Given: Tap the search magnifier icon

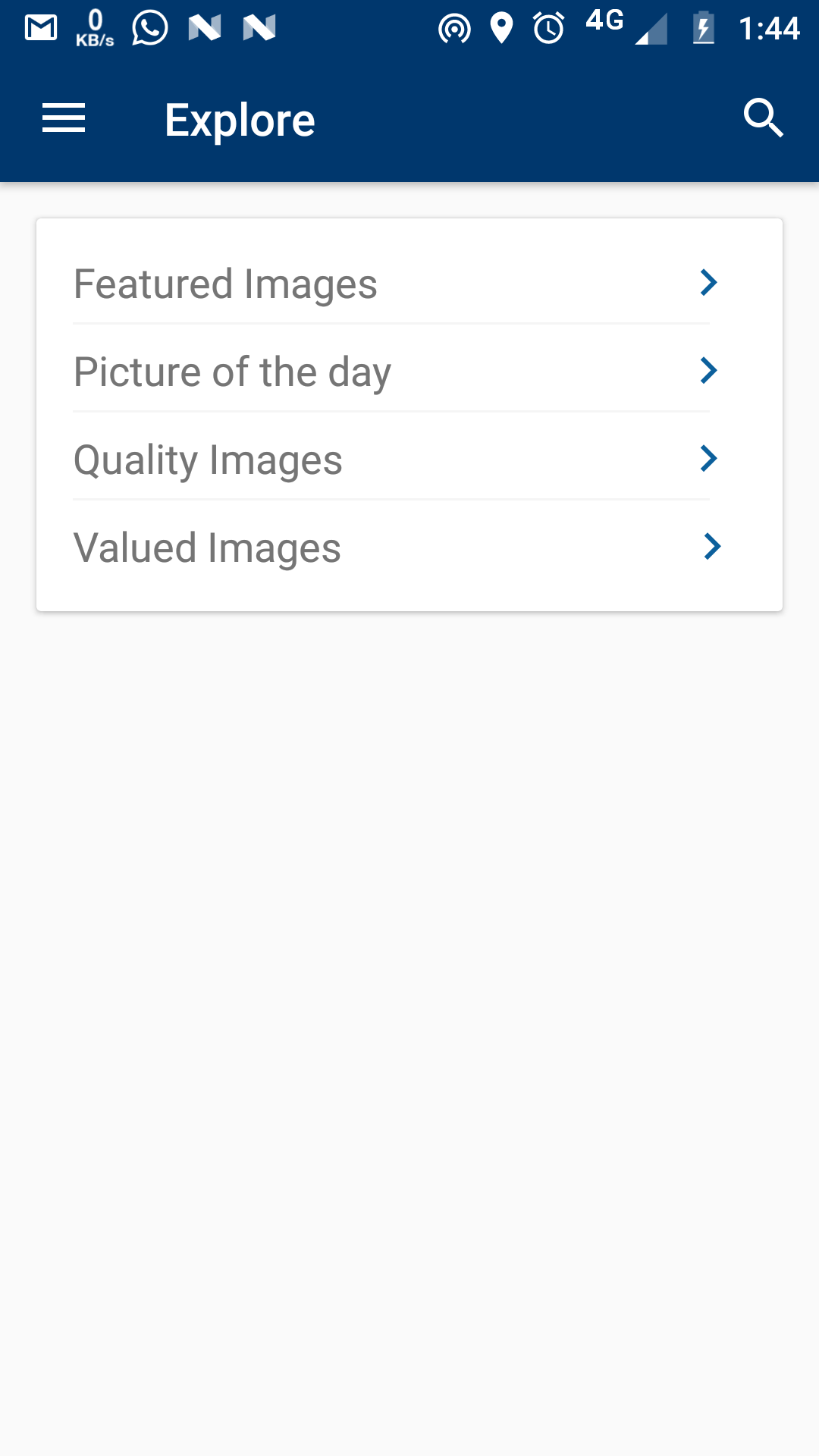Looking at the screenshot, I should coord(764,118).
